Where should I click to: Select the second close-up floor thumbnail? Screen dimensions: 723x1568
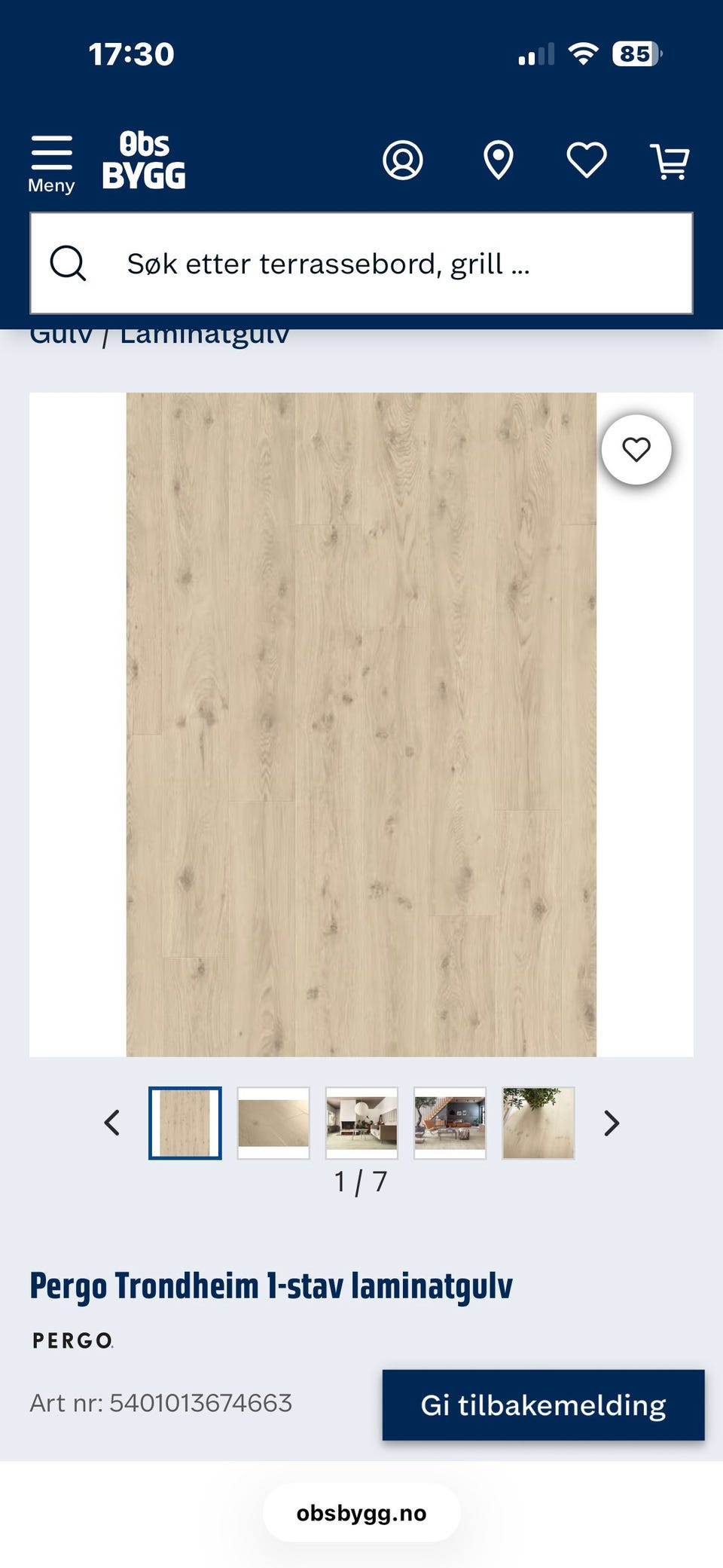pos(273,1123)
